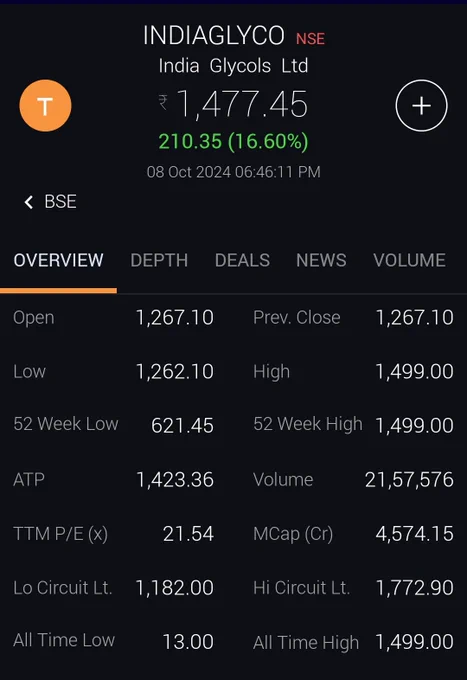The image size is (467, 680).
Task: Select the Overview tab
Action: tap(59, 260)
